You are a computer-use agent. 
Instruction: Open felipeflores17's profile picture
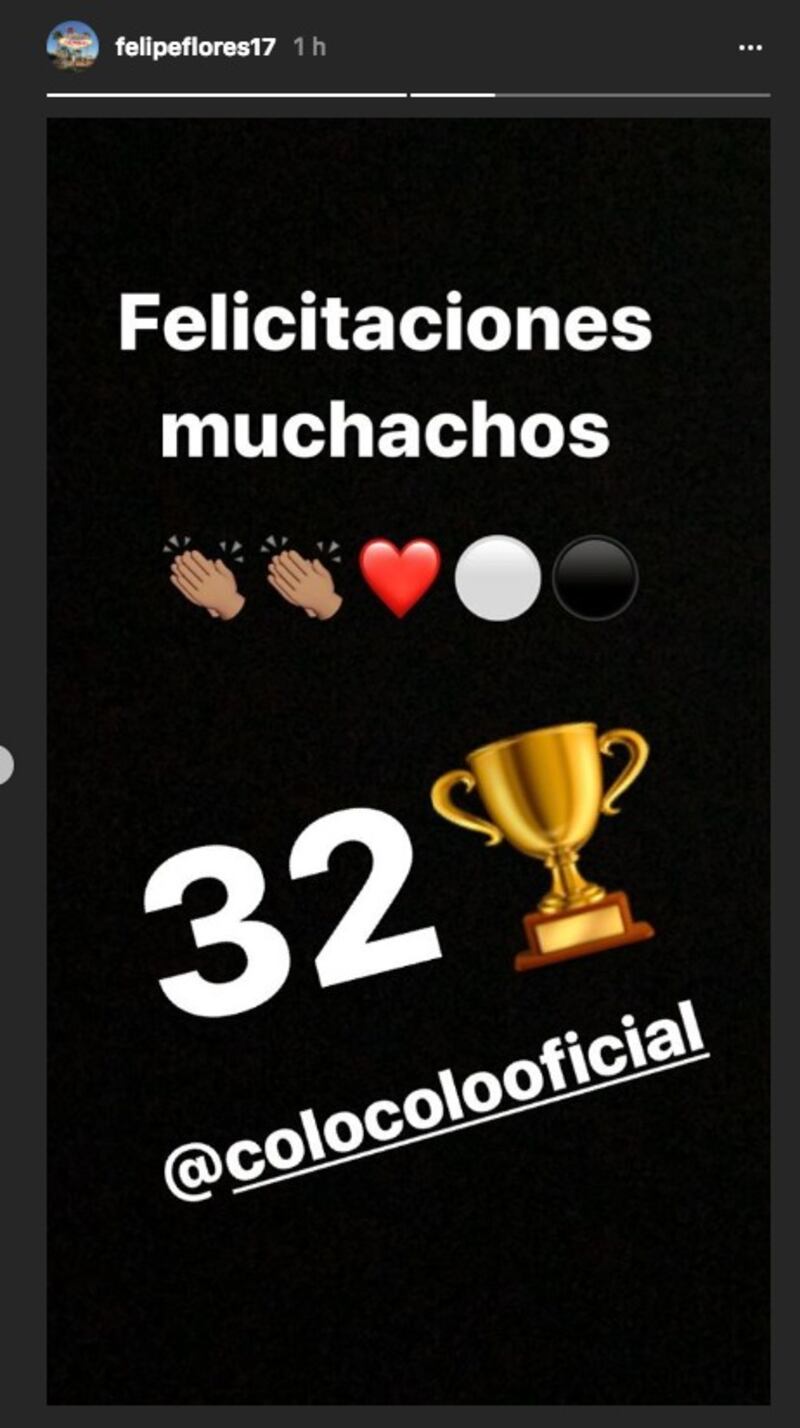pos(72,46)
